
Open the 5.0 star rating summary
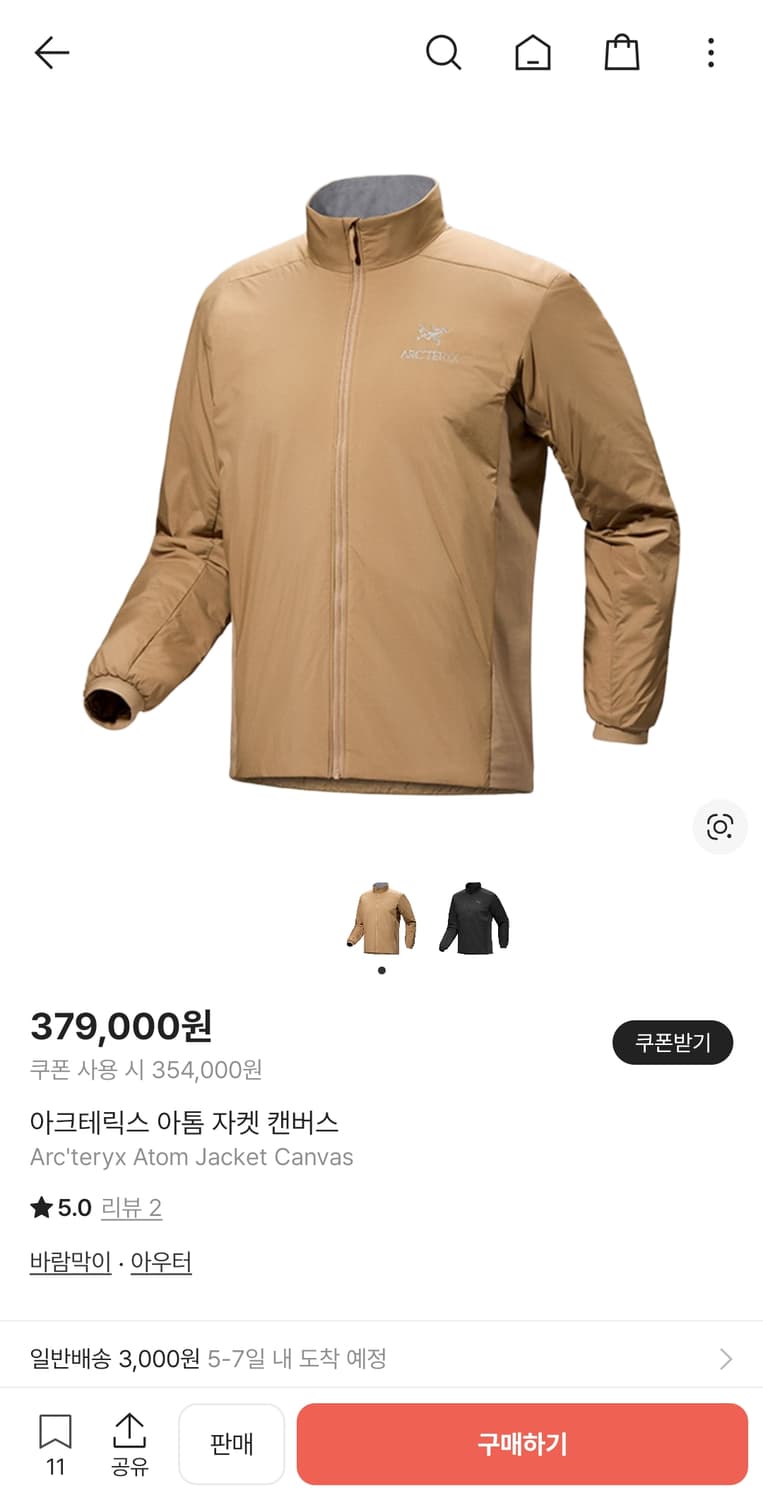[60, 1207]
